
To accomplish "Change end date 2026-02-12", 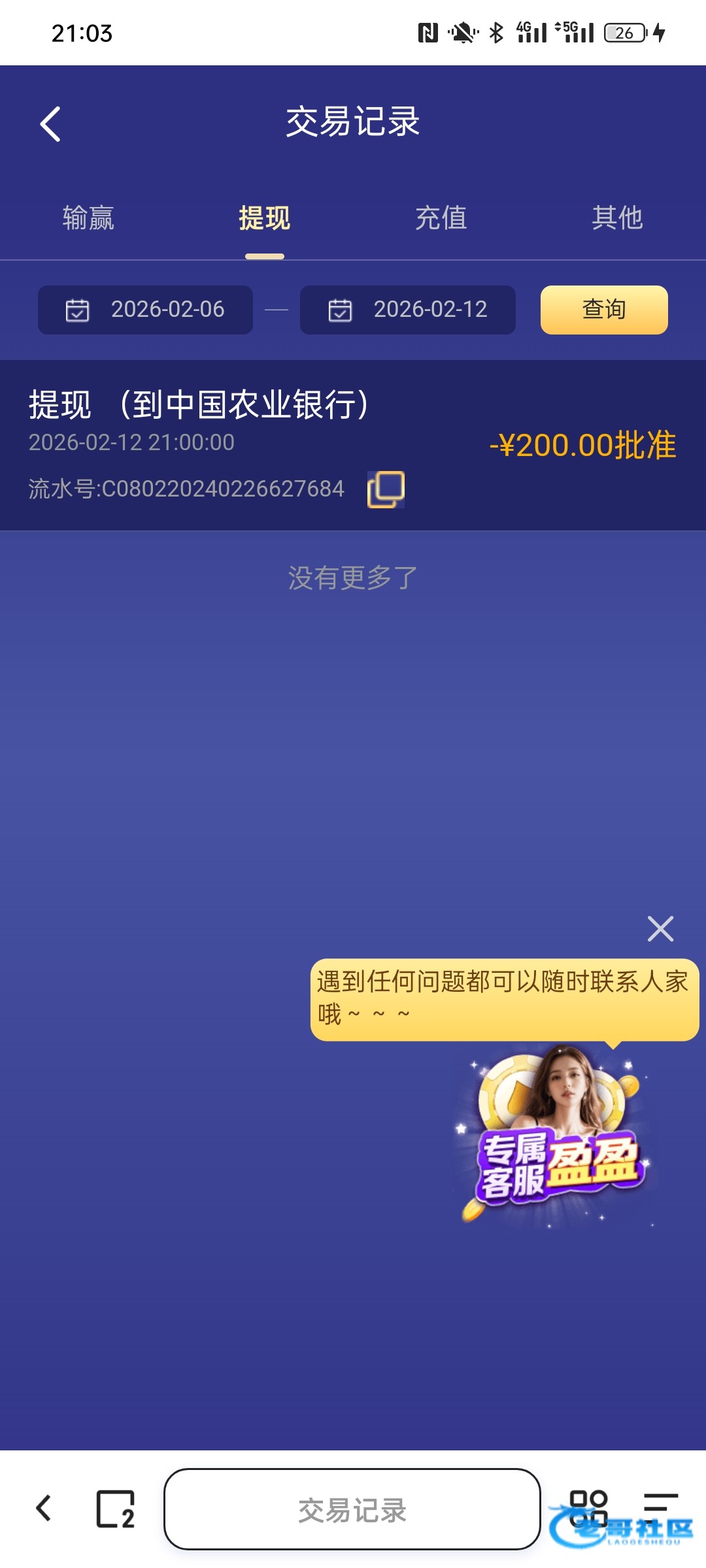I will [x=407, y=310].
